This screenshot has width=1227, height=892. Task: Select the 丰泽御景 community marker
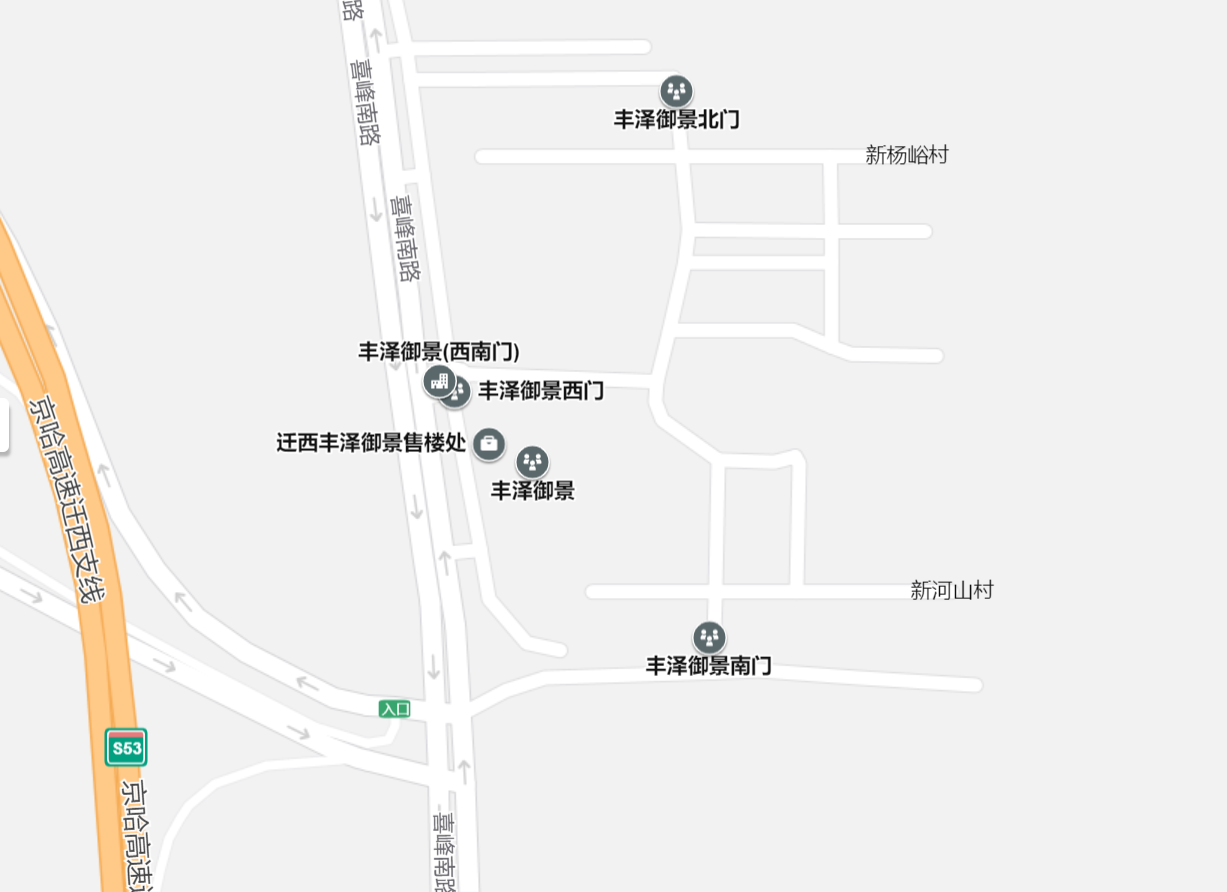532,462
